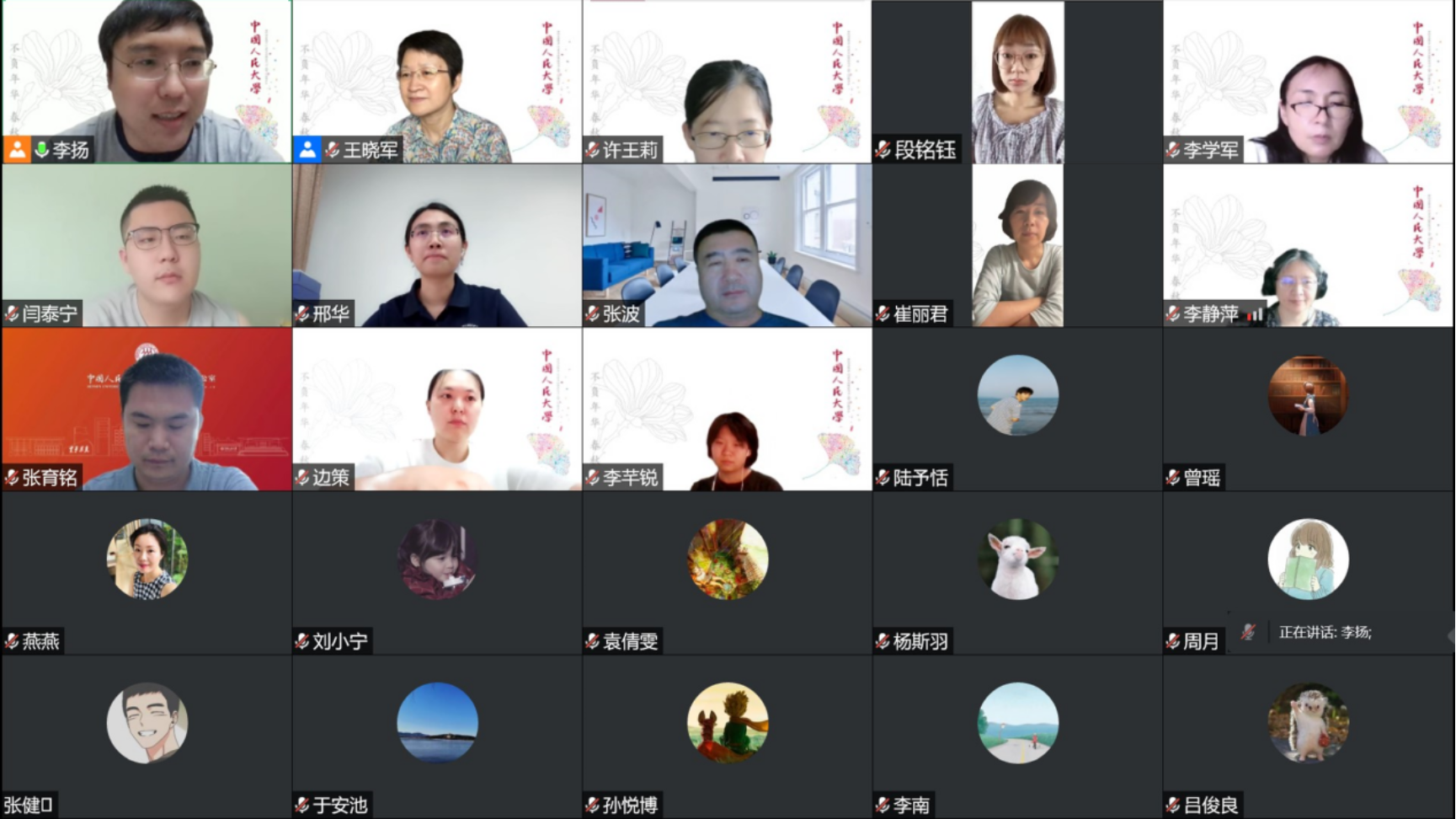Tap 闫泰宁's video tile

147,245
